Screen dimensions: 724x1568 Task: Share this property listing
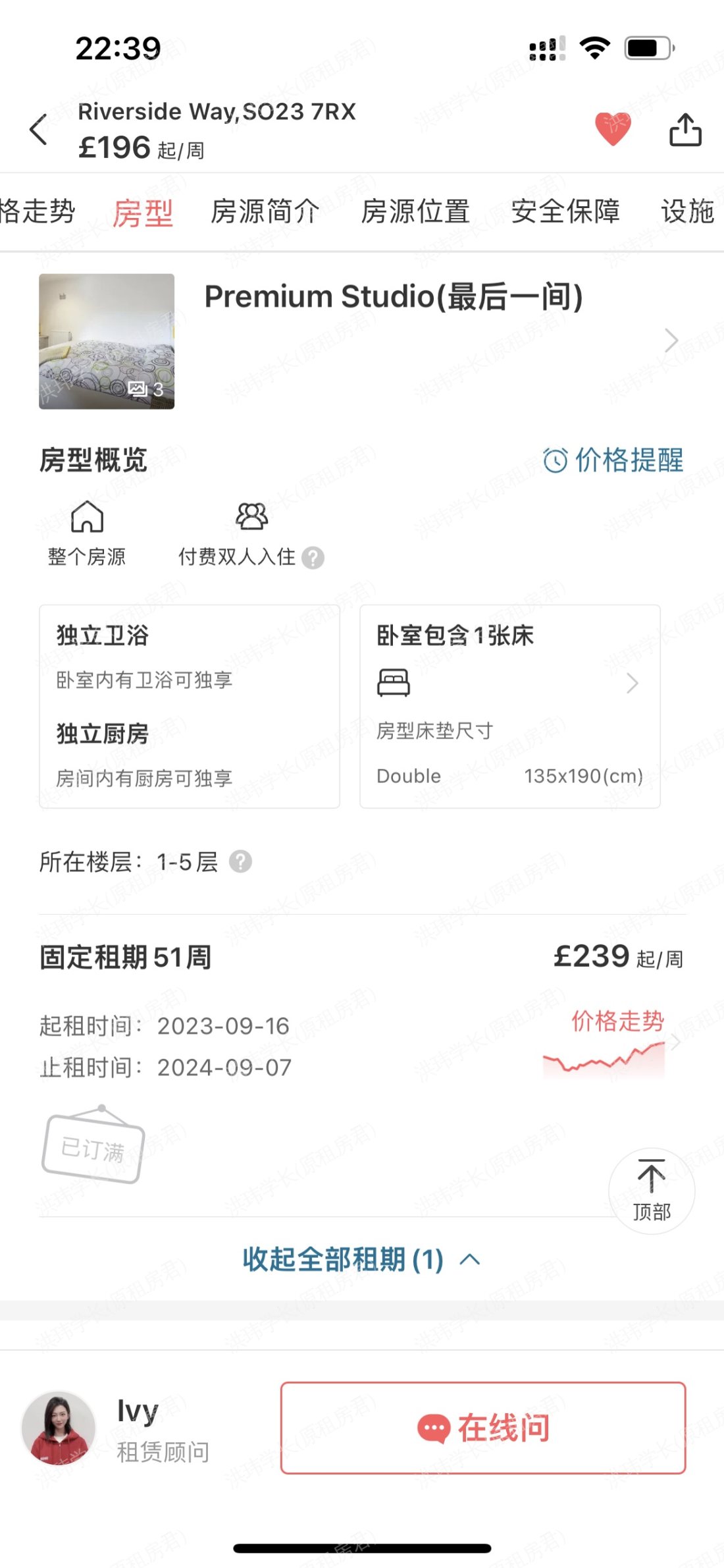pos(685,130)
